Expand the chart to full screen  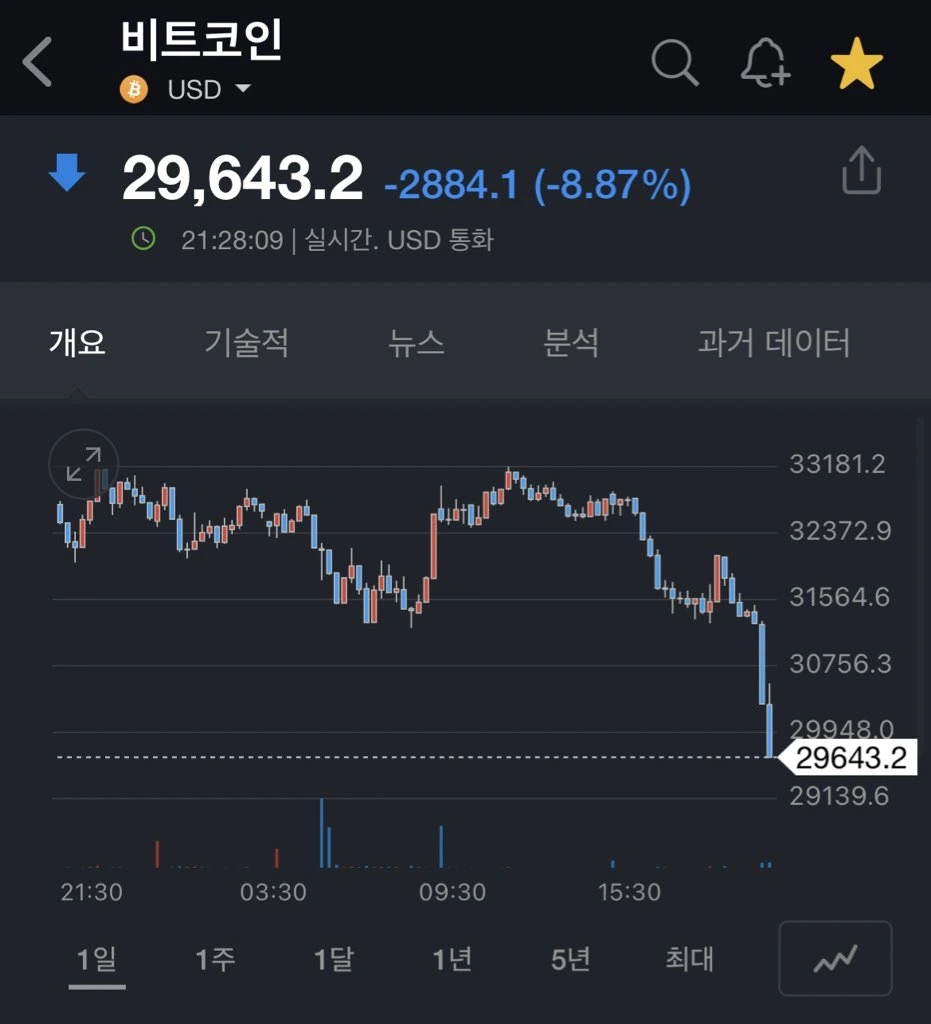click(x=83, y=464)
